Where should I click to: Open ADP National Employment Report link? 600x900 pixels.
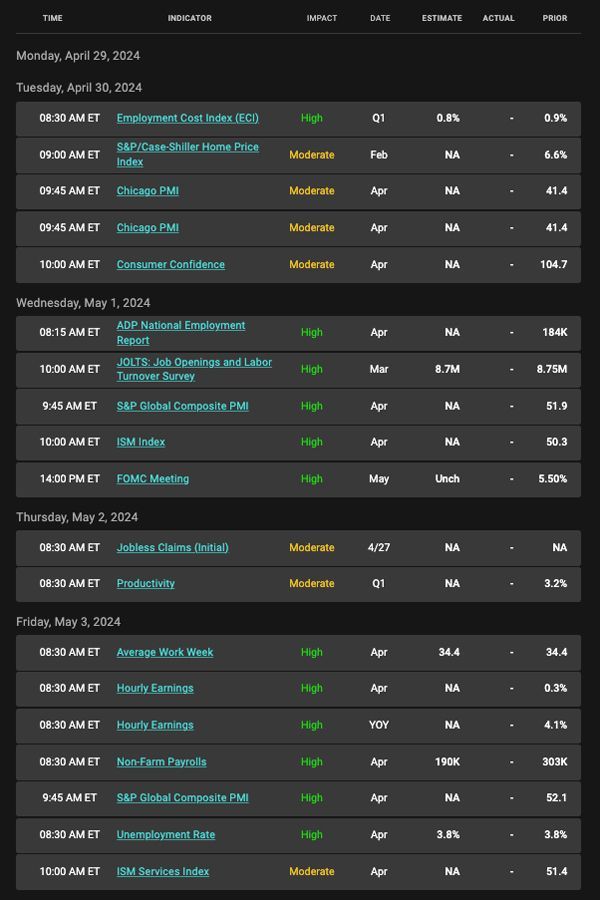pos(181,333)
